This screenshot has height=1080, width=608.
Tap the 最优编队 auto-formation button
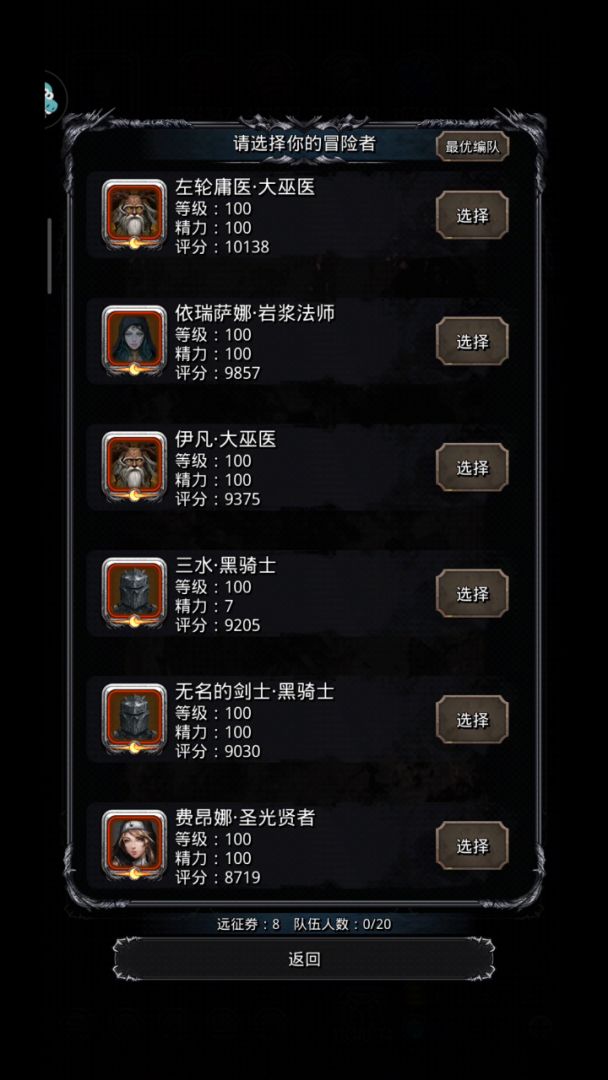(x=472, y=146)
